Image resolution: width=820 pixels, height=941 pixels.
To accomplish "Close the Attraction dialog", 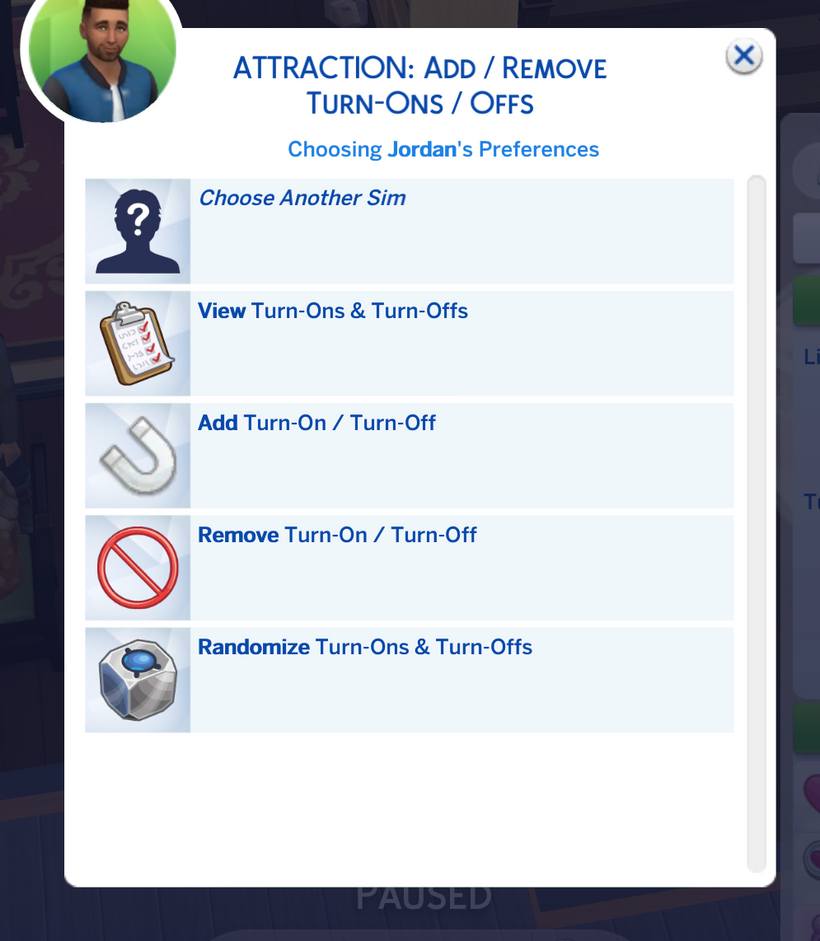I will [743, 56].
